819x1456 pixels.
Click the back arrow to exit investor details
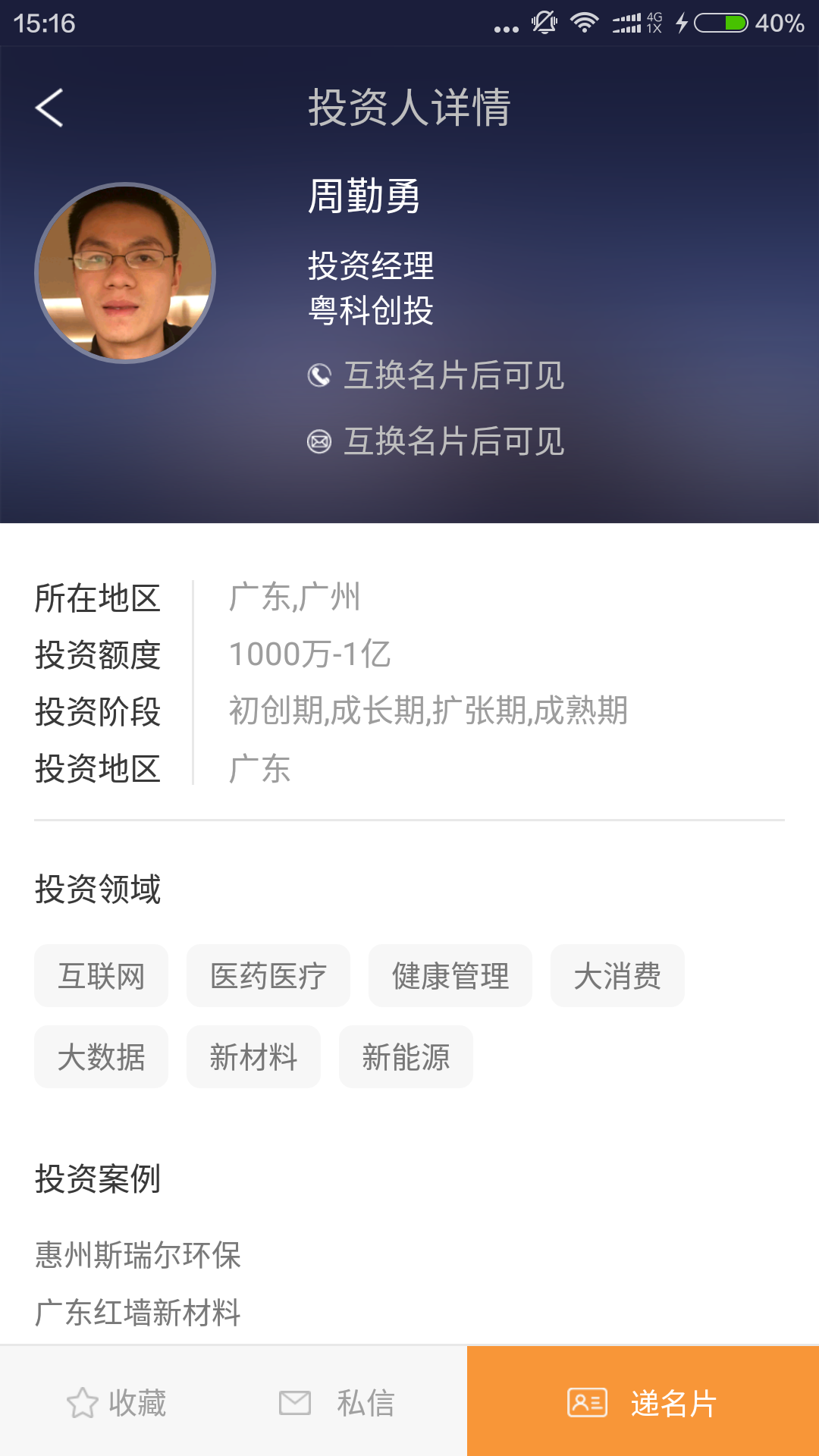[51, 108]
